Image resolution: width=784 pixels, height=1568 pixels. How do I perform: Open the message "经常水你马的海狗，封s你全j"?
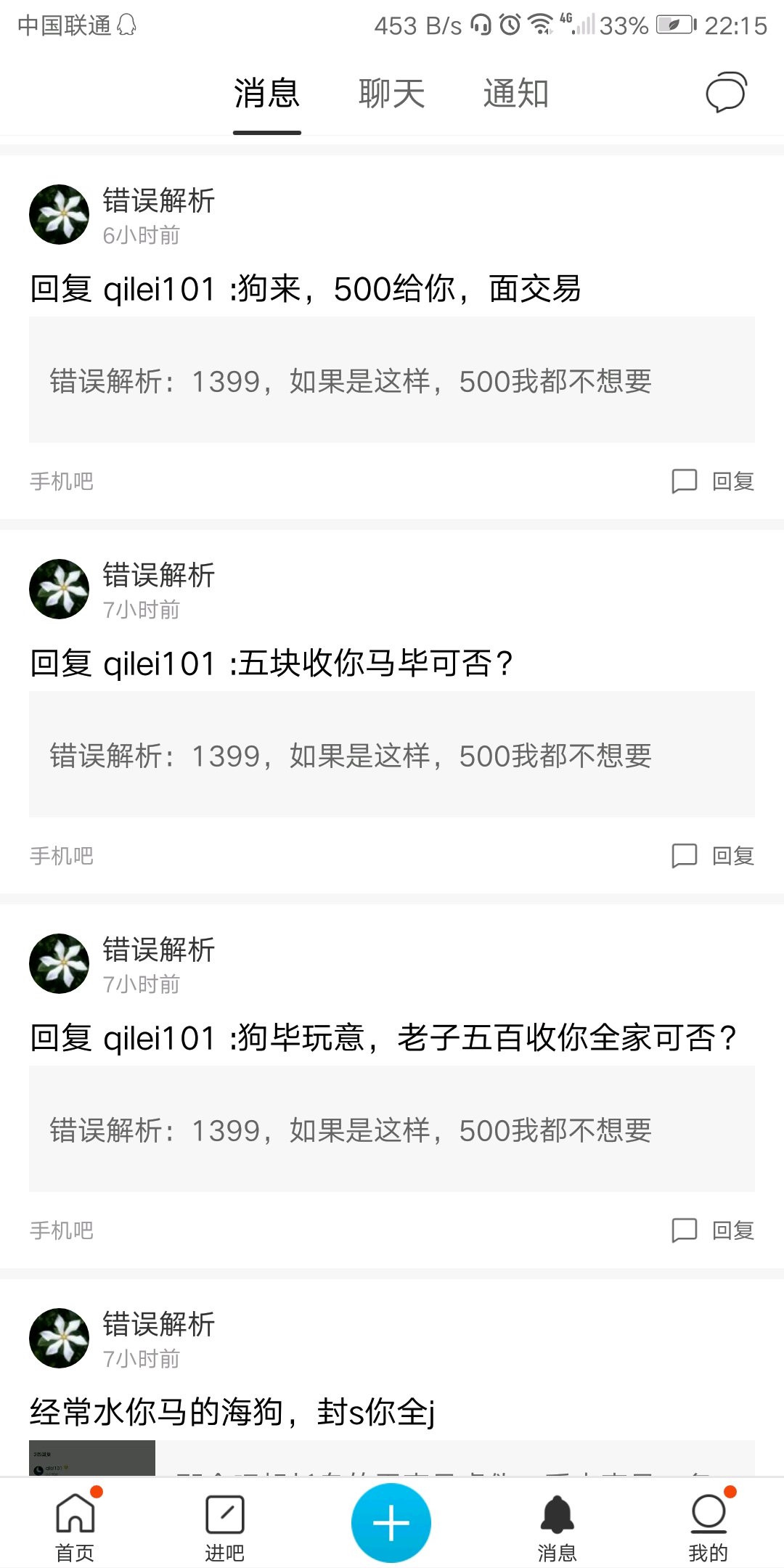(x=232, y=1412)
